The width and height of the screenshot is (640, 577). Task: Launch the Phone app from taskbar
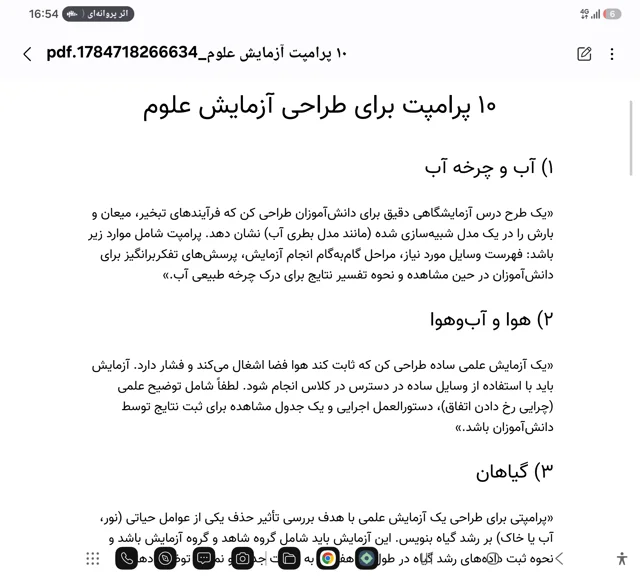pos(127,558)
